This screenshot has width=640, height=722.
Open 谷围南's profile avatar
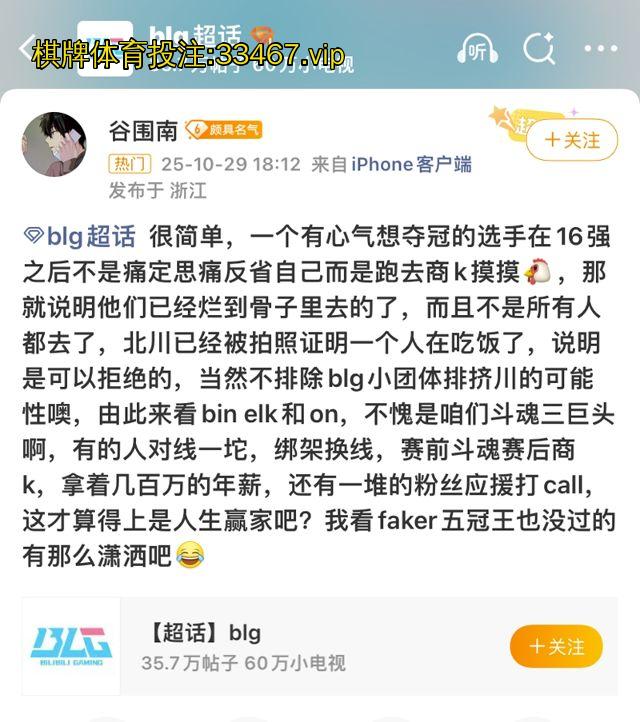[53, 145]
